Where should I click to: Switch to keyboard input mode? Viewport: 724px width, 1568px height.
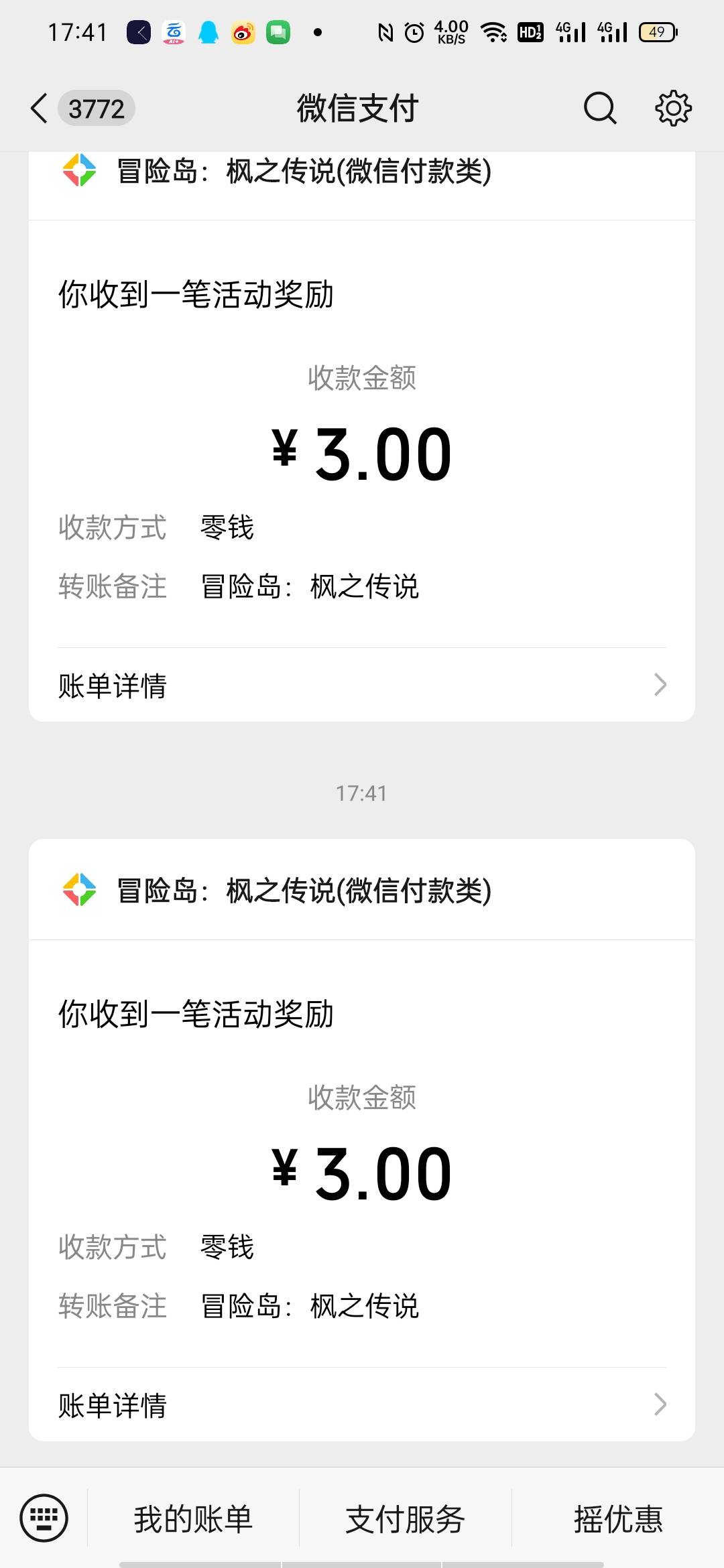(44, 1518)
